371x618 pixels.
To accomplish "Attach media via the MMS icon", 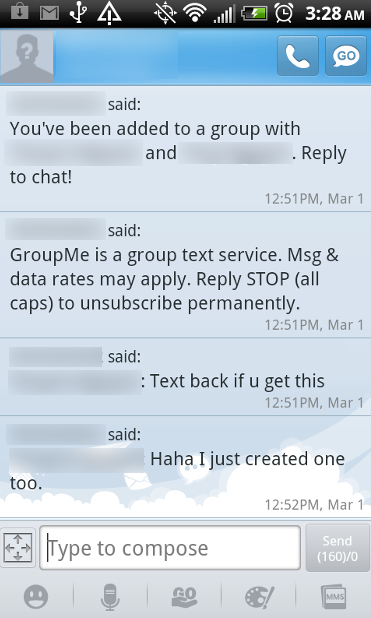I will [x=334, y=597].
